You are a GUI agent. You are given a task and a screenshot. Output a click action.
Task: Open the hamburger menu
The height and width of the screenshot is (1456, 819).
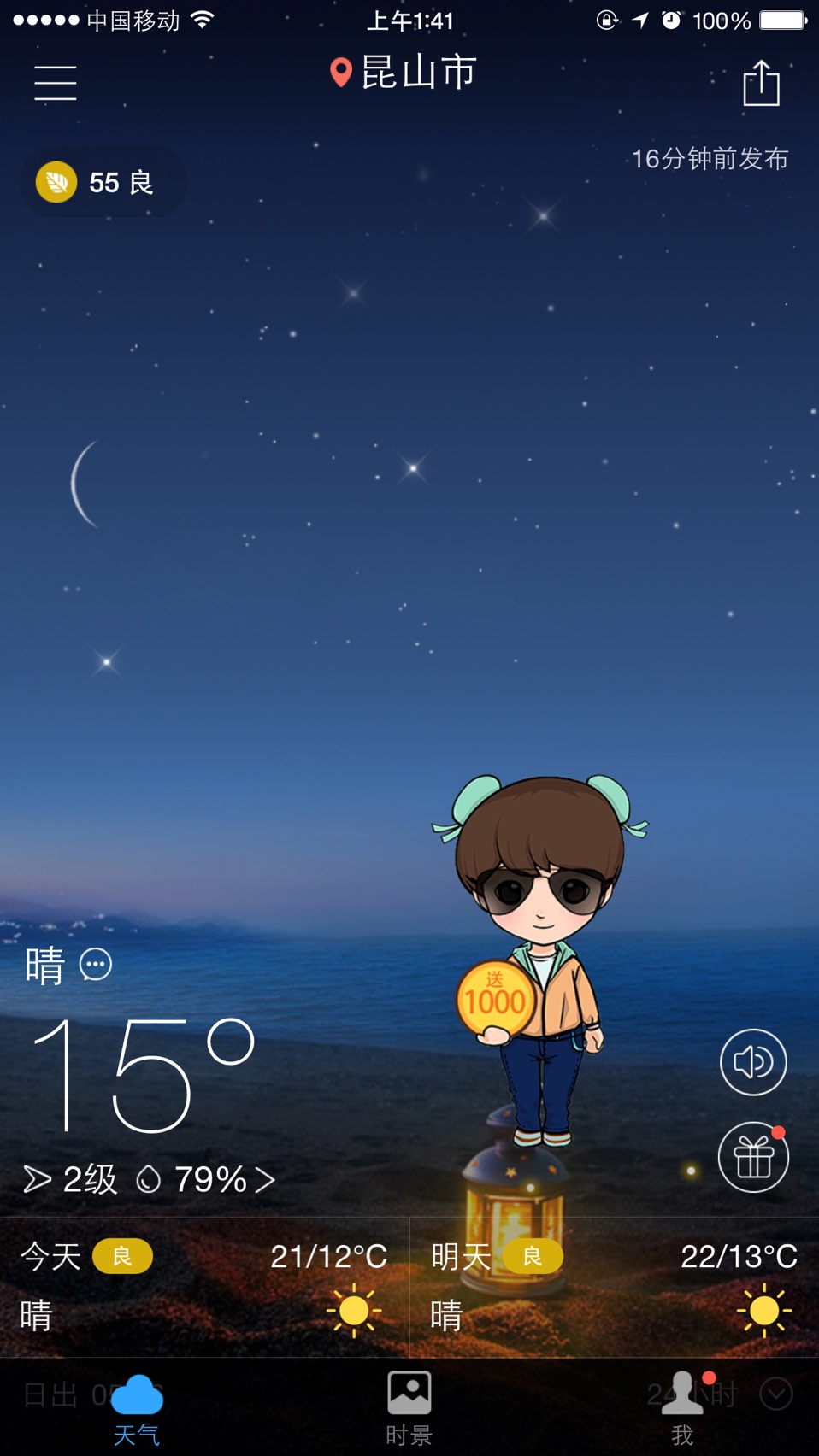56,83
